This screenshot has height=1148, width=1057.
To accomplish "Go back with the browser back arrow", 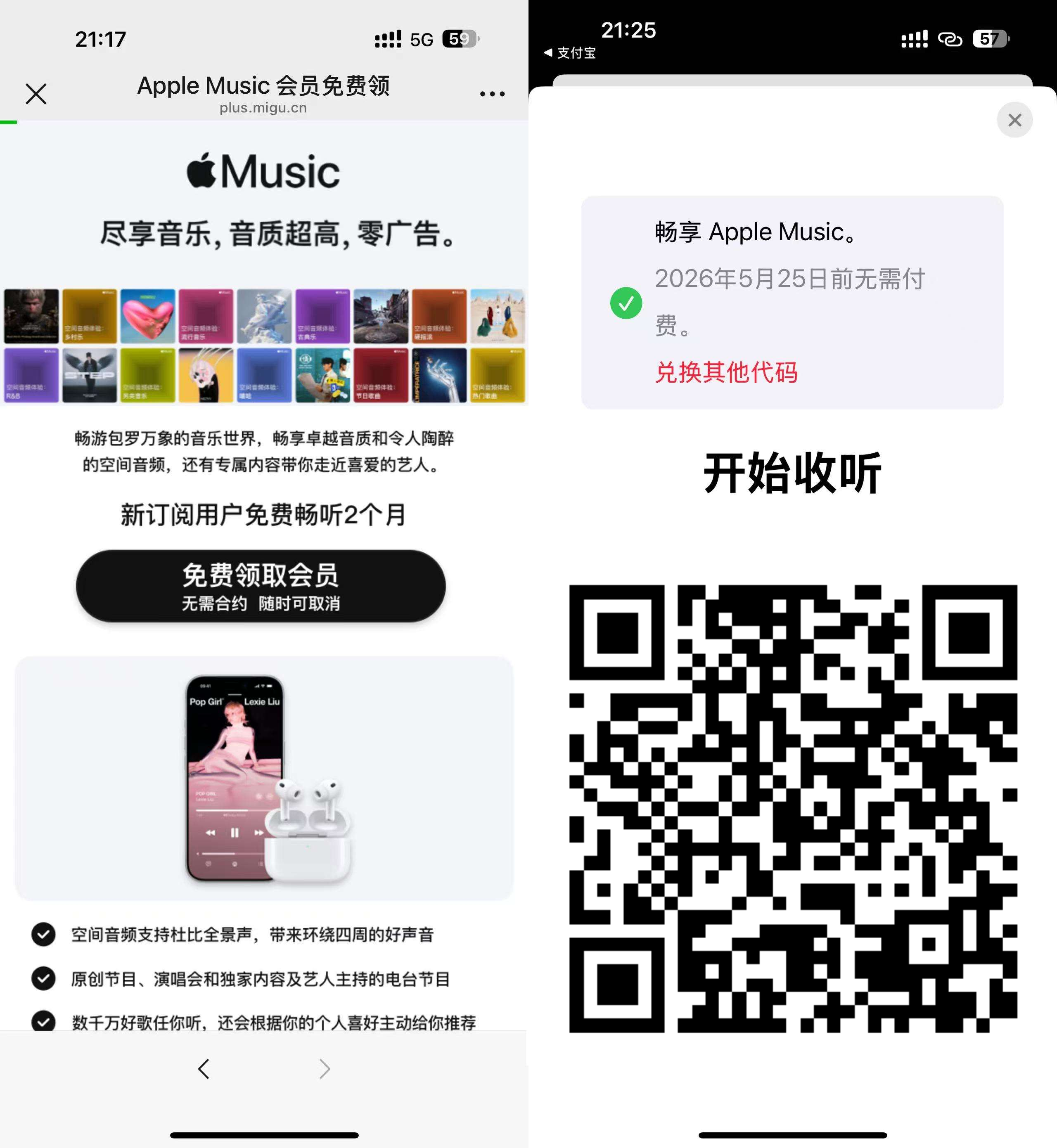I will coord(204,1068).
